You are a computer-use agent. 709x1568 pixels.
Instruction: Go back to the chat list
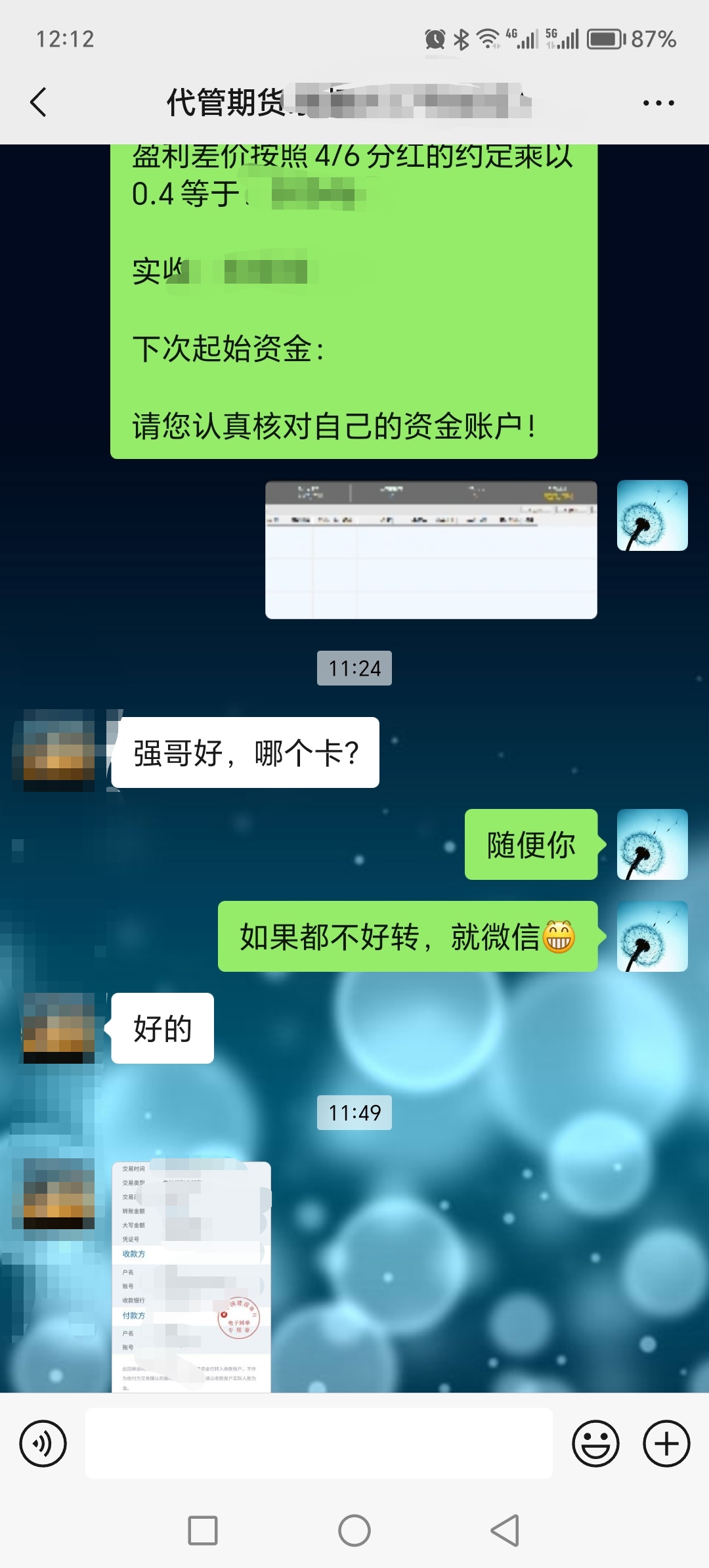coord(39,102)
